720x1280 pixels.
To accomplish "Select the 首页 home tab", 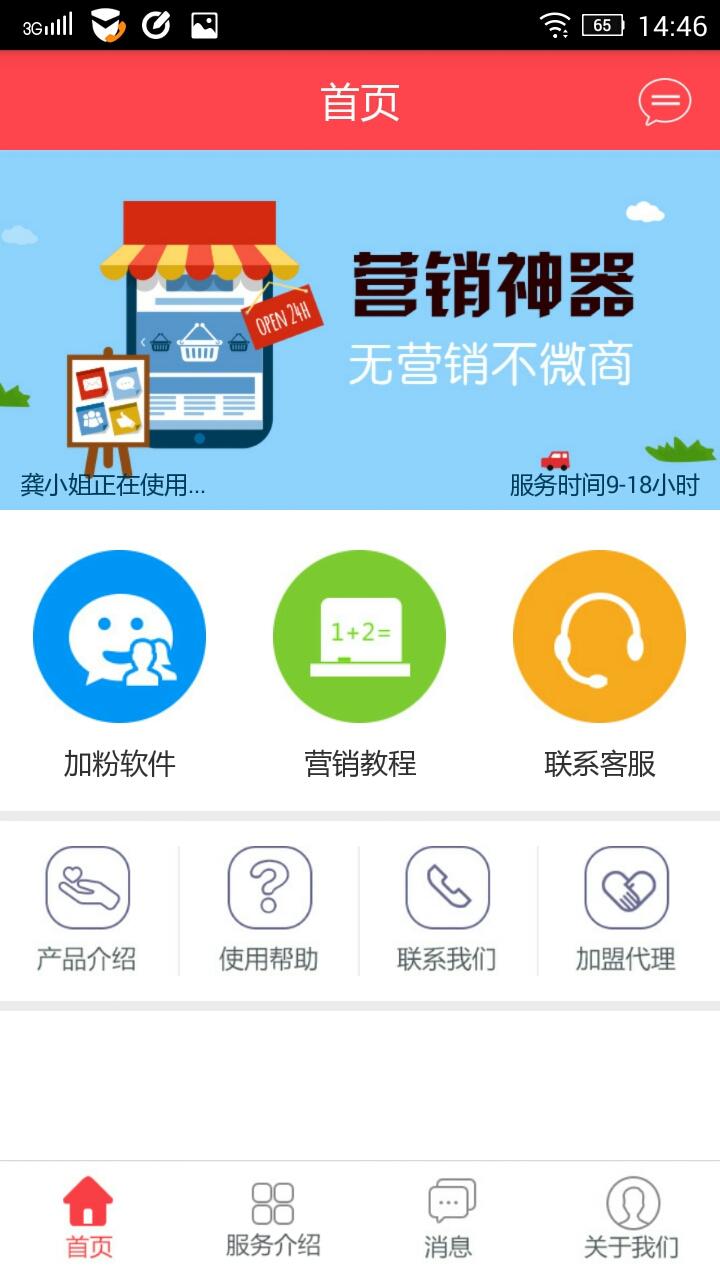I will 89,1217.
